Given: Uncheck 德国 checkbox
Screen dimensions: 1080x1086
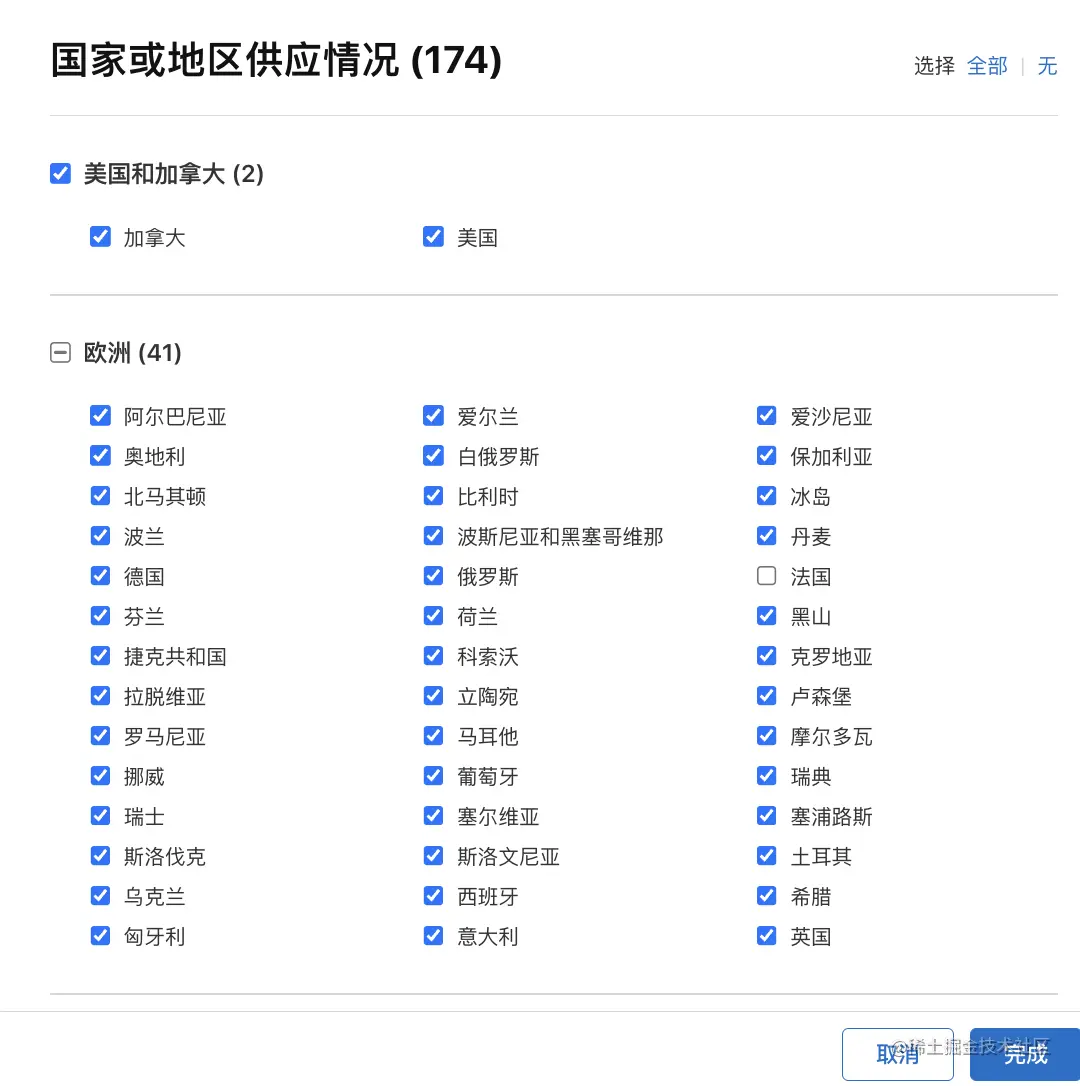Looking at the screenshot, I should point(100,576).
